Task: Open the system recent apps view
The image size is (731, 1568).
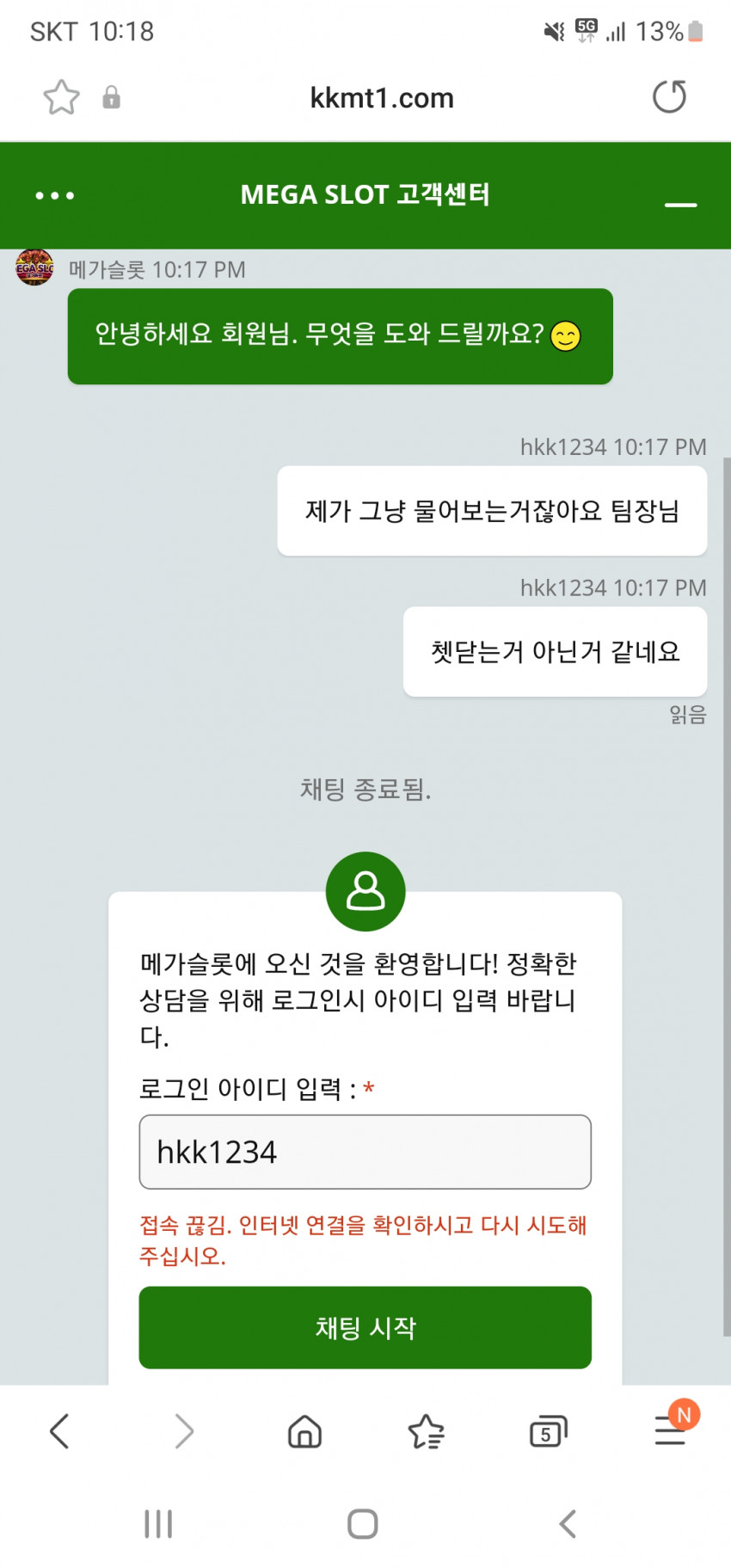Action: point(158,1523)
